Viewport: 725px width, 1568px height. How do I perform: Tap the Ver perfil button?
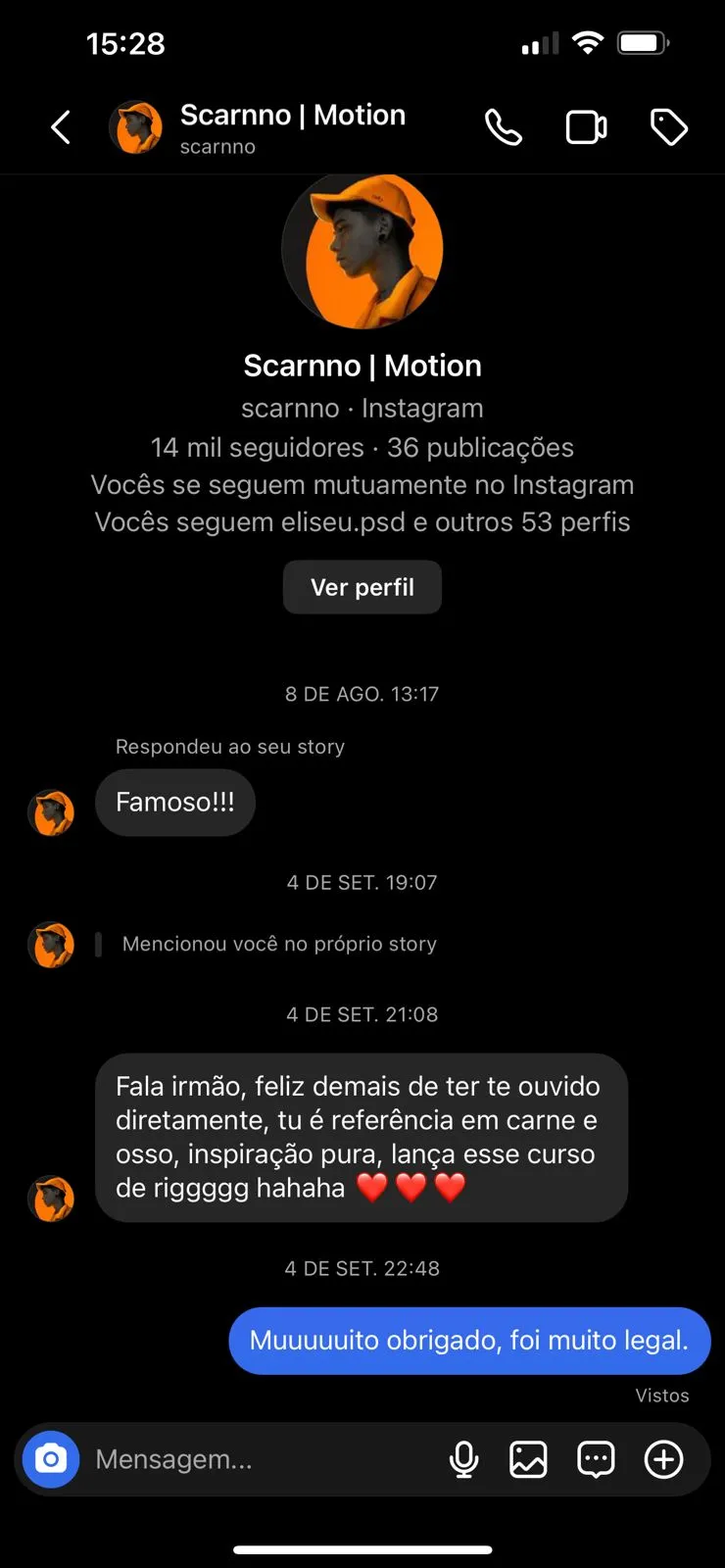tap(362, 587)
